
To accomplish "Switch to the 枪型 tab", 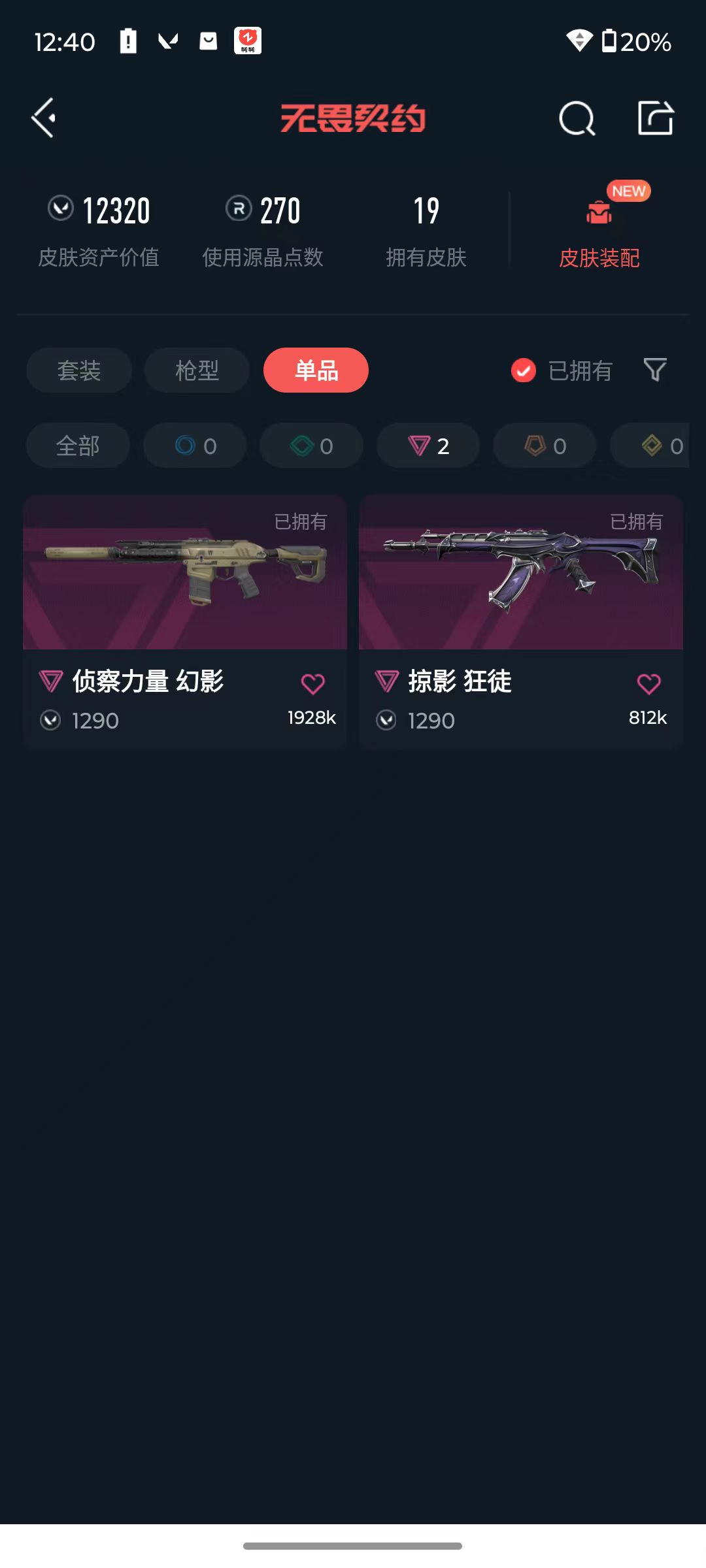I will [197, 370].
